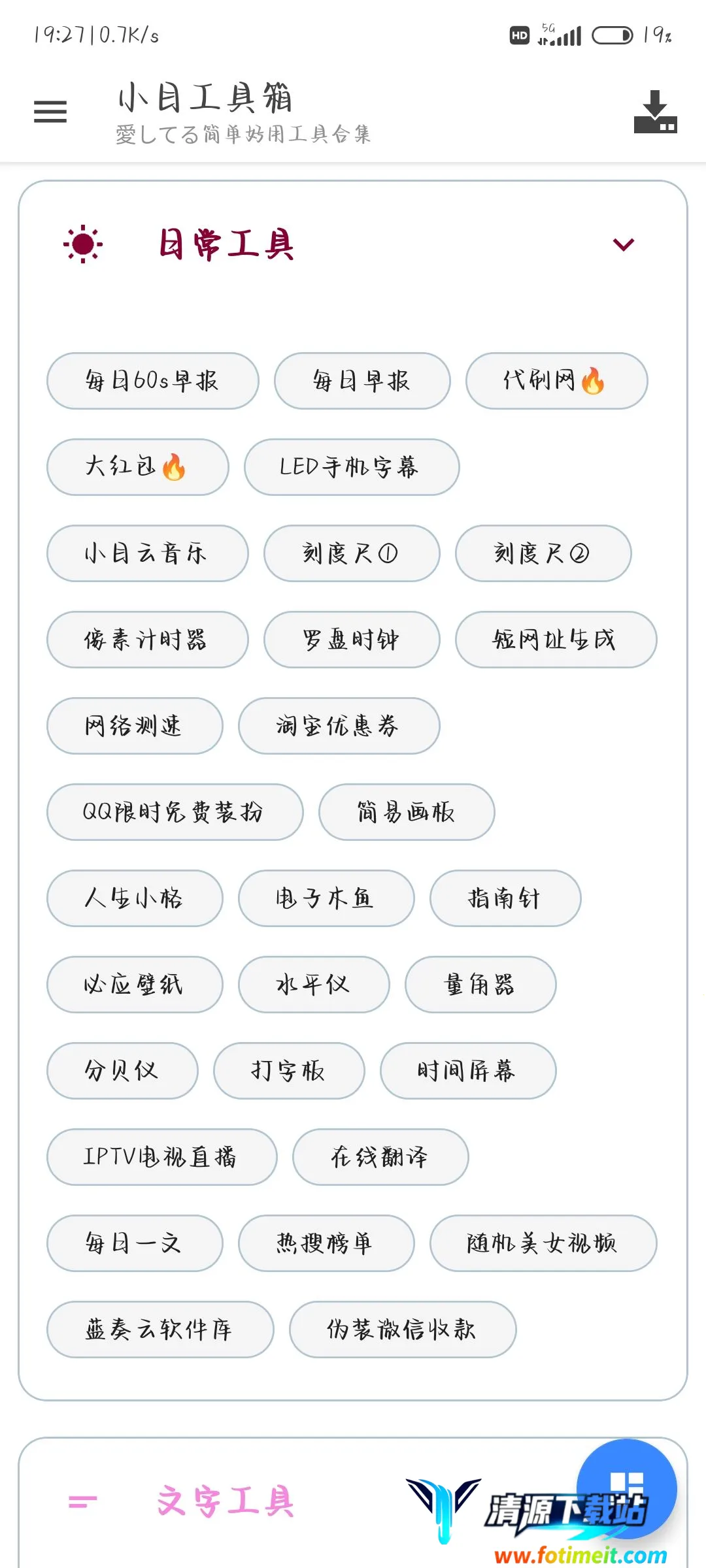The width and height of the screenshot is (706, 1568).
Task: Open 伪装微信收款
Action: [401, 1330]
